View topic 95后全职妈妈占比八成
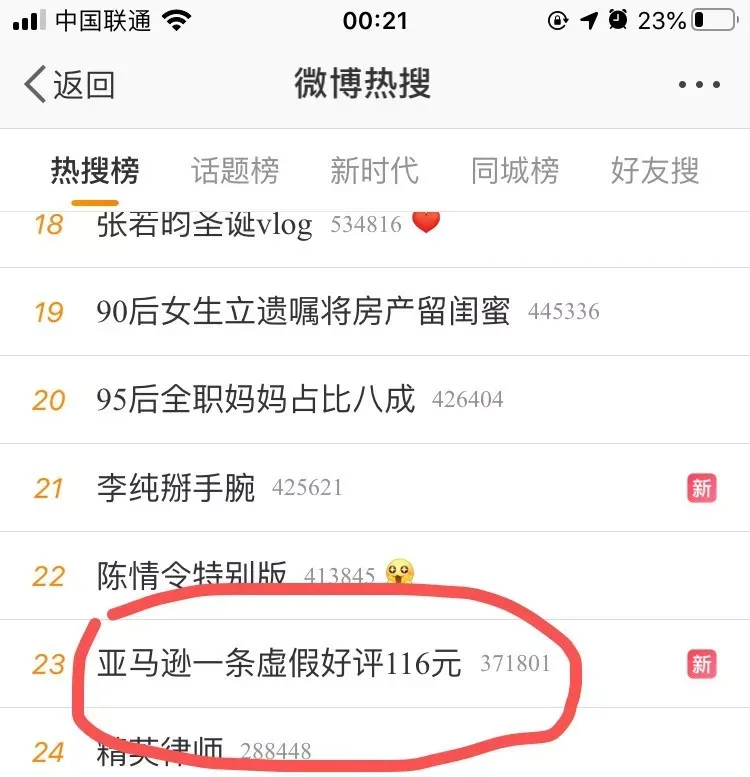750x777 pixels. point(256,400)
